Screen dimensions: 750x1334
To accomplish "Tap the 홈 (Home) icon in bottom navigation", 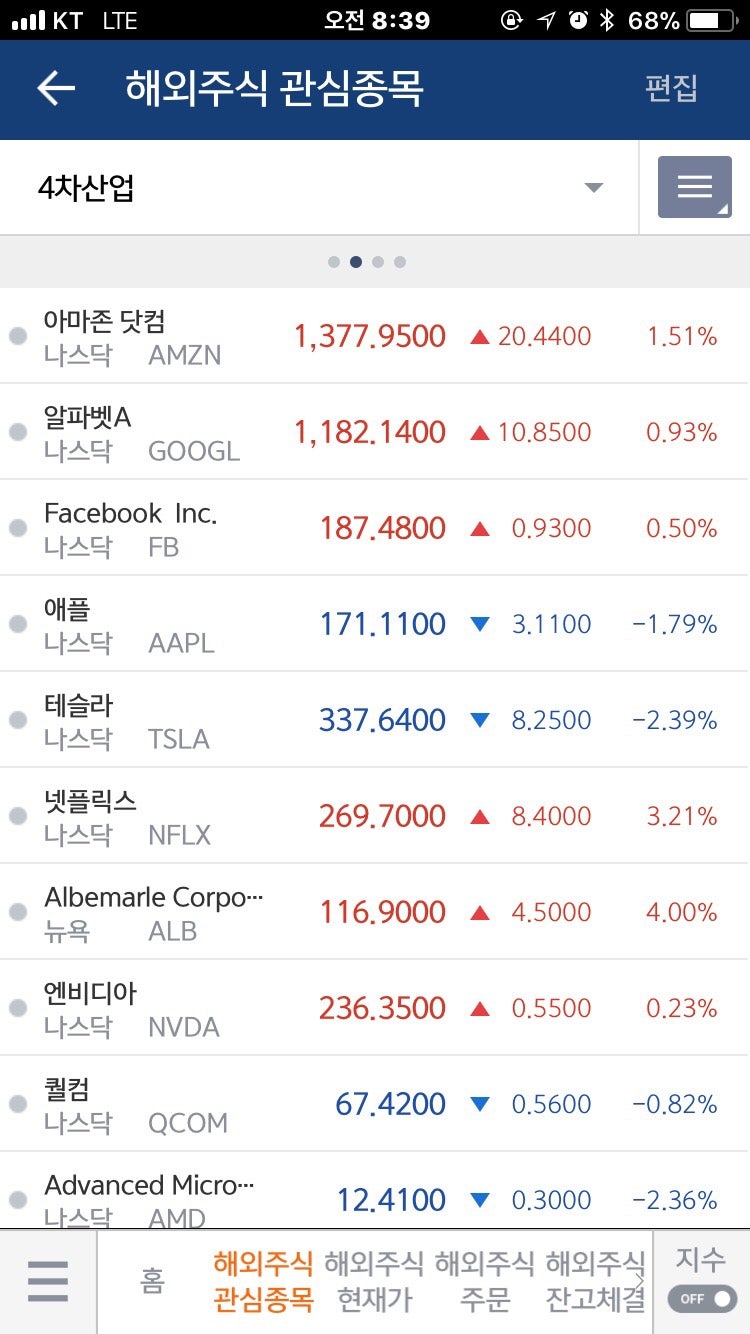I will [x=152, y=1283].
